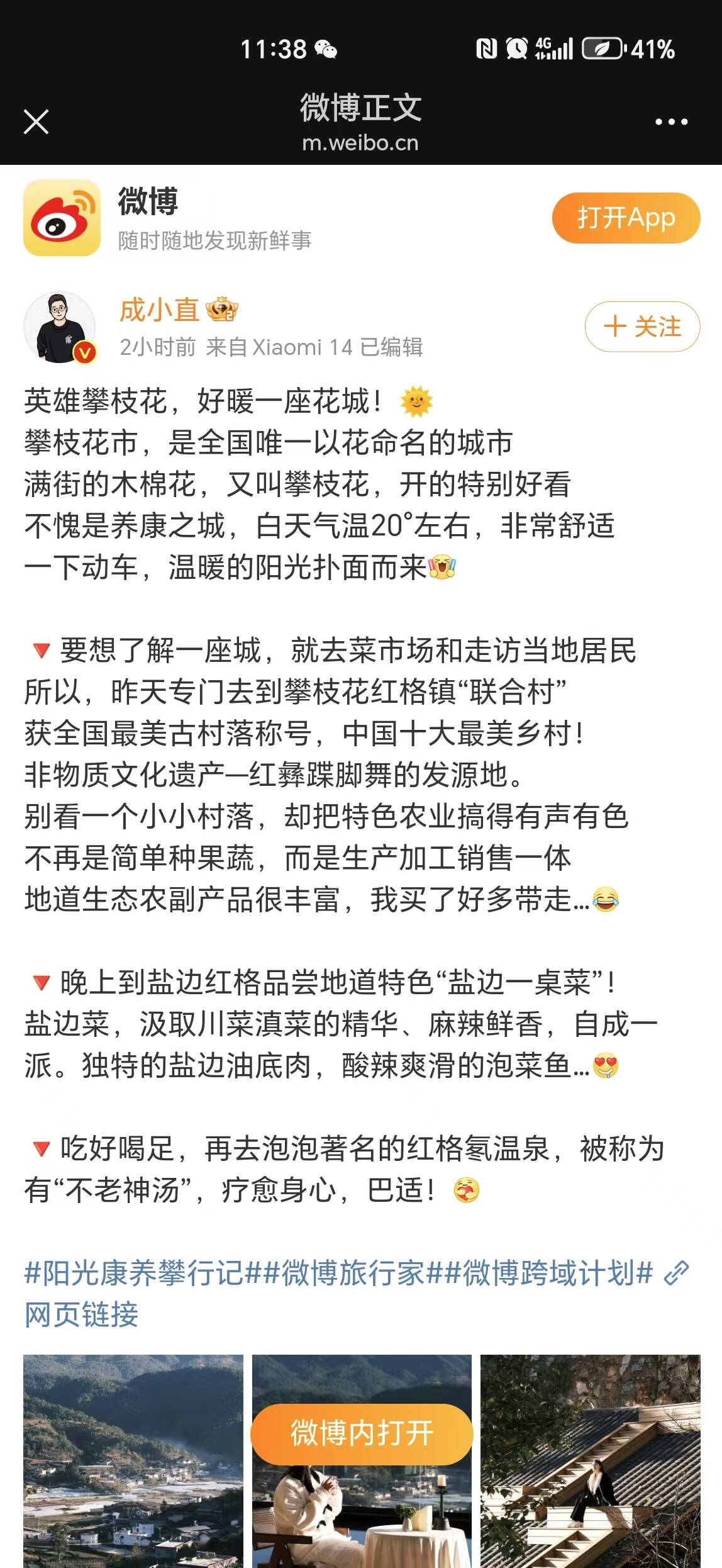
Task: Tap the 打开App button
Action: point(626,218)
